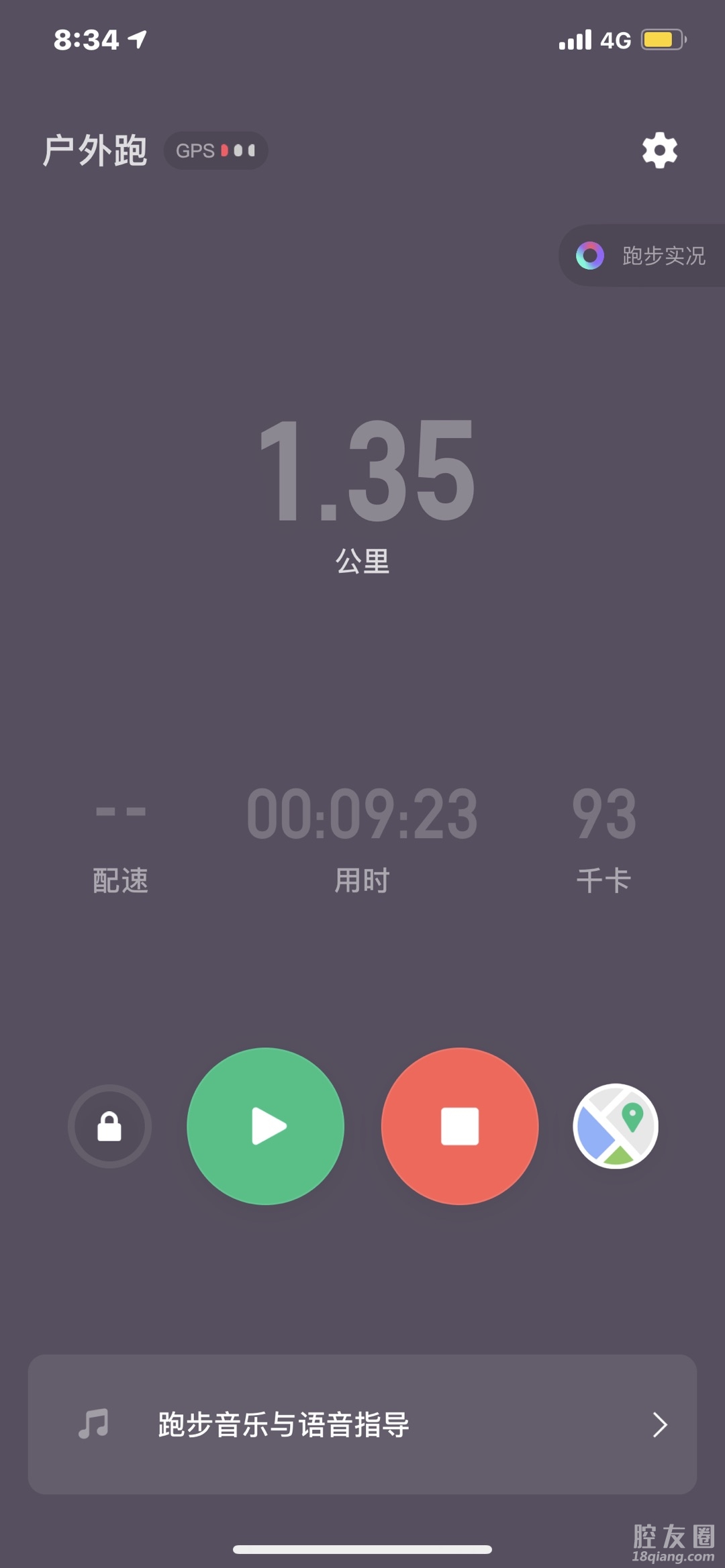The image size is (725, 1568).
Task: Stop the run with the red button
Action: point(460,1126)
